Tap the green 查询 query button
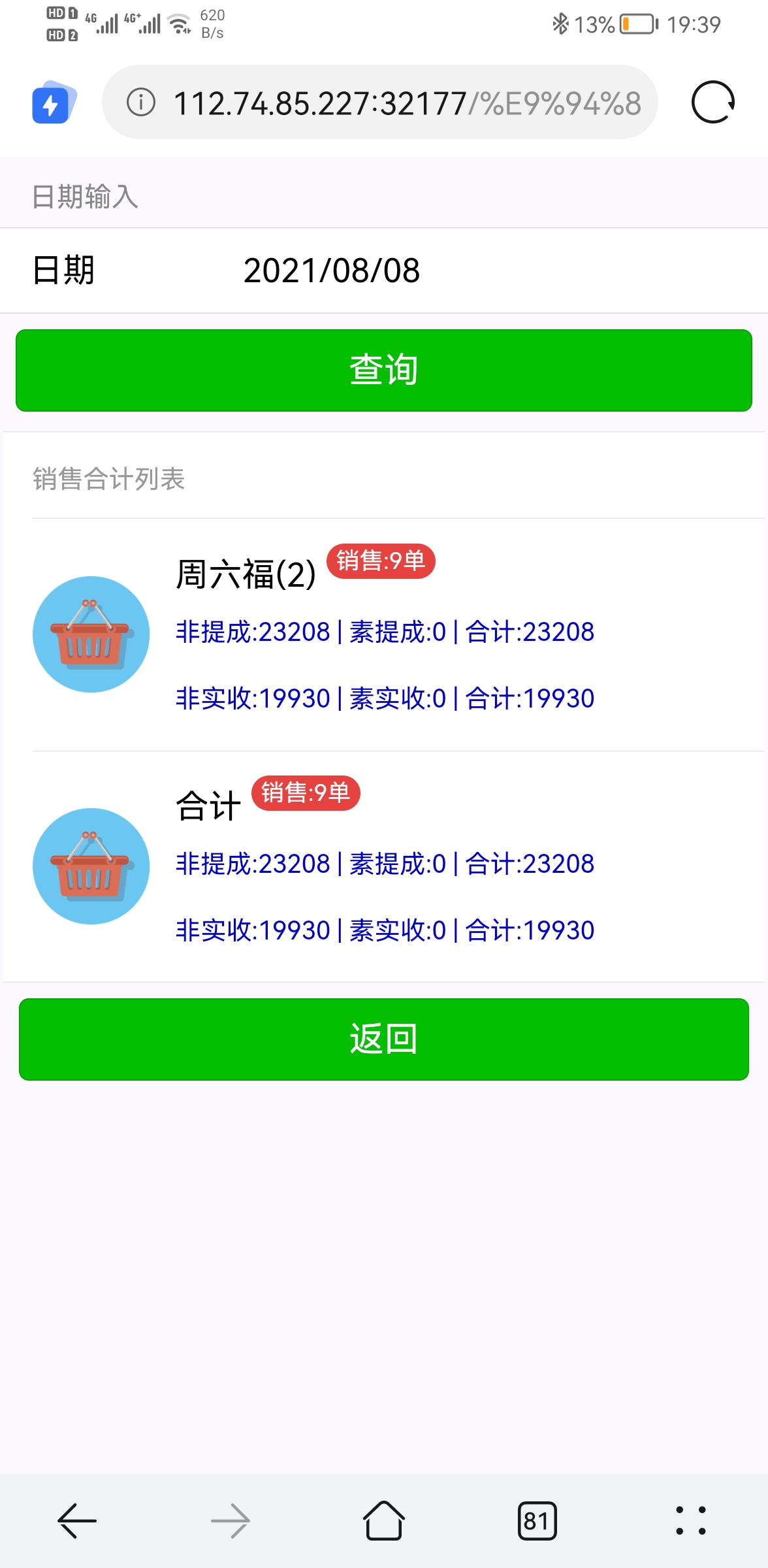Image resolution: width=768 pixels, height=1568 pixels. pyautogui.click(x=384, y=370)
